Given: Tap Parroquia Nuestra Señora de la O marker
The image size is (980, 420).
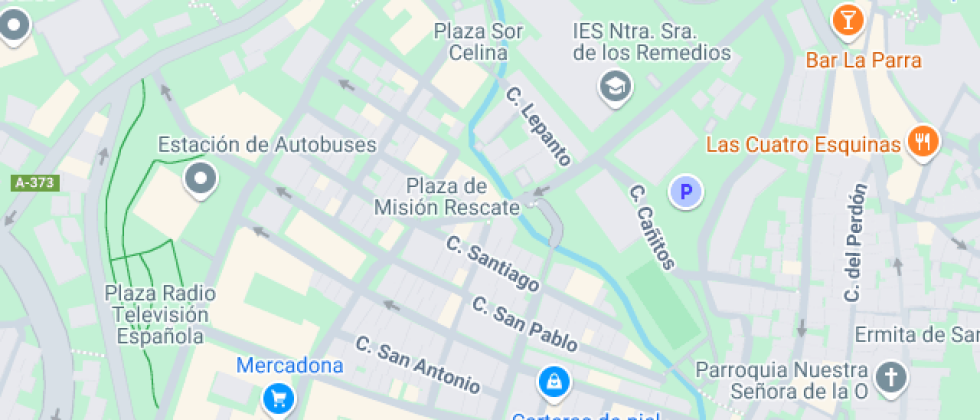Looking at the screenshot, I should (x=889, y=378).
